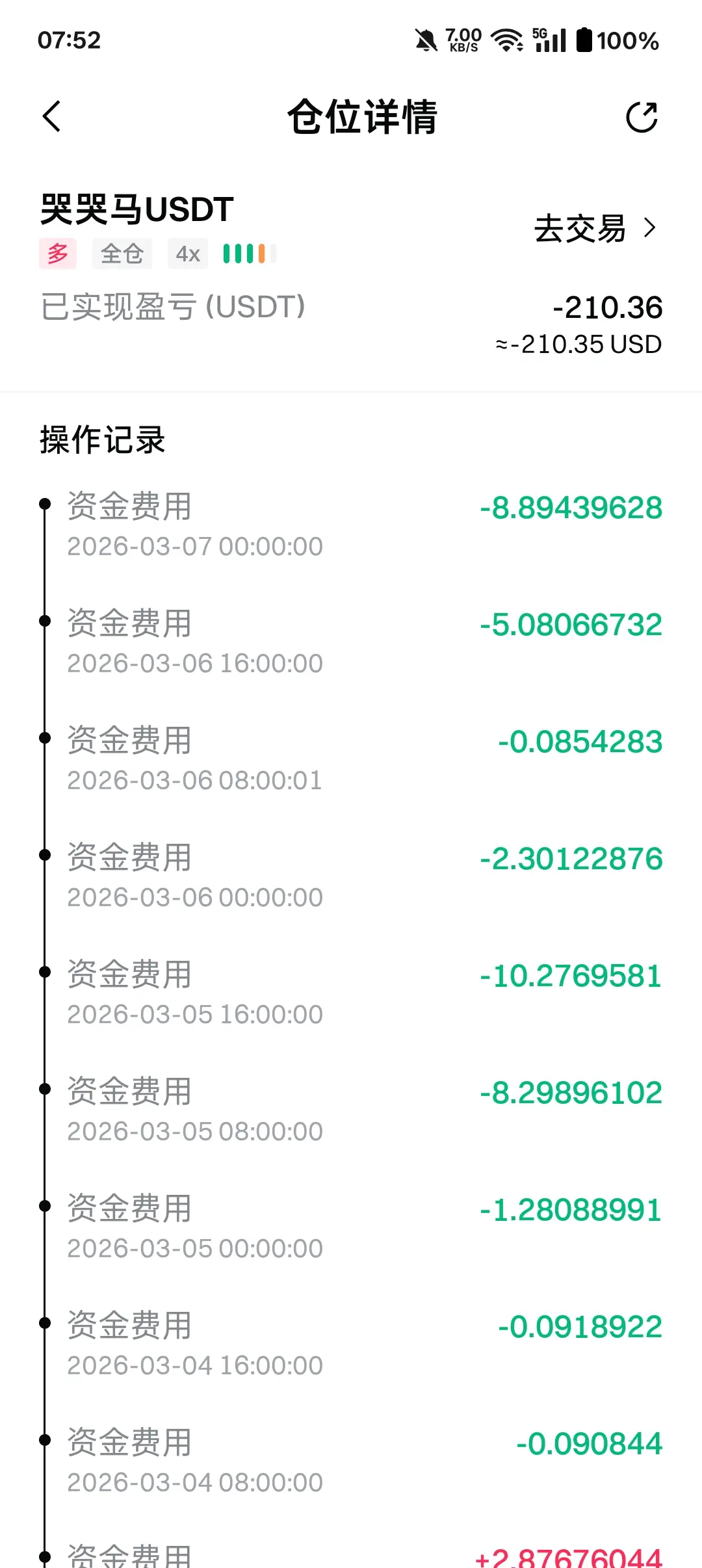Go back from the 仓位详情 page

tap(52, 117)
